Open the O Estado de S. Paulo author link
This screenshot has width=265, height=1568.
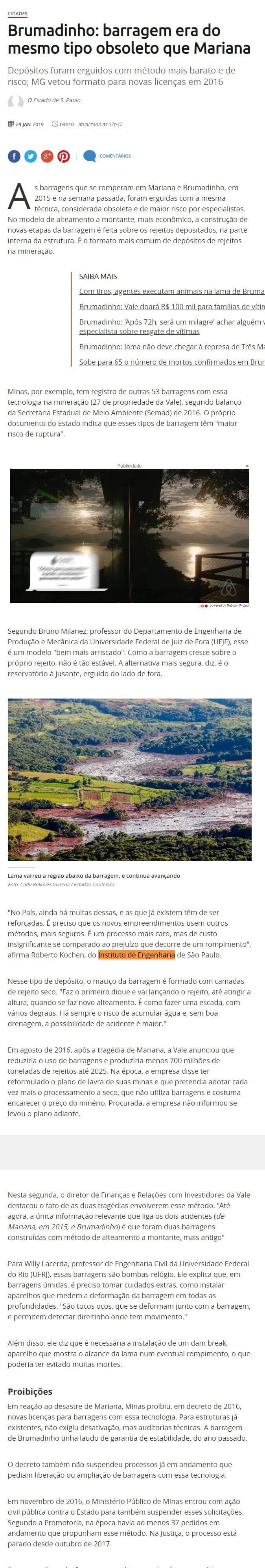[53, 100]
